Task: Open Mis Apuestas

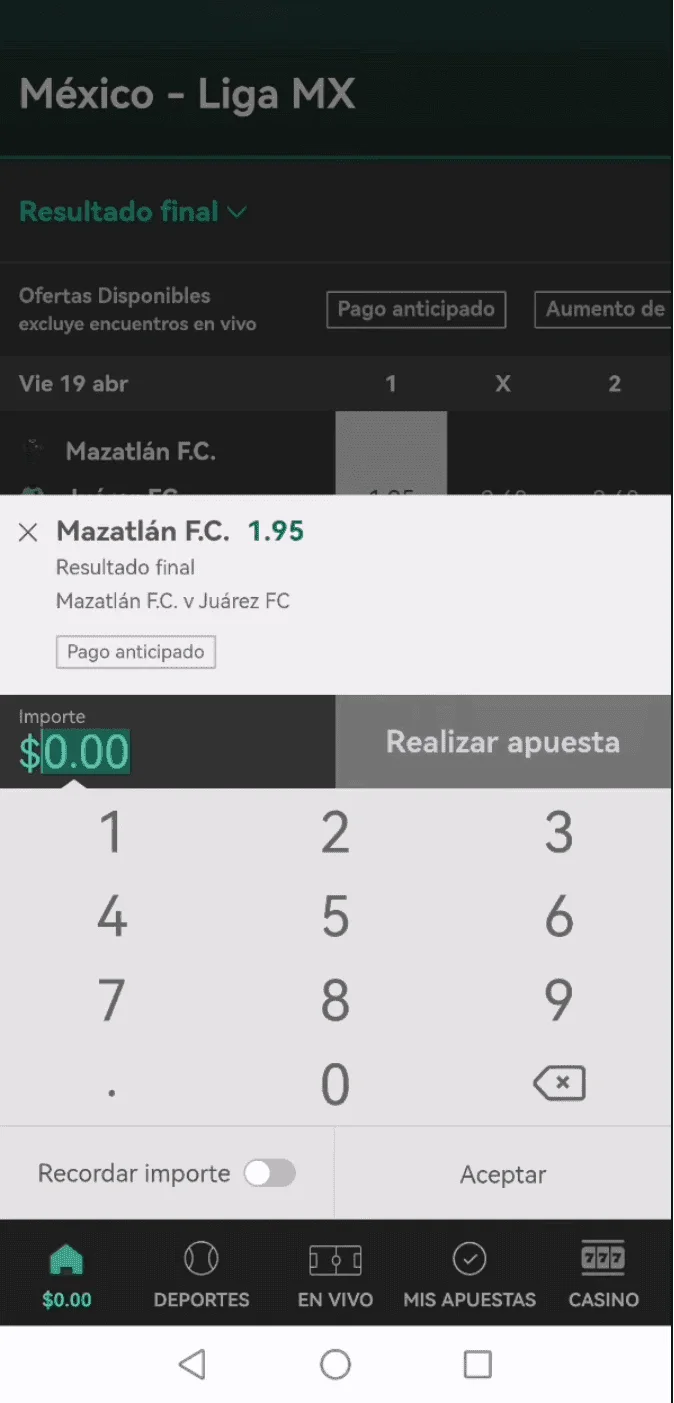Action: coord(469,1275)
